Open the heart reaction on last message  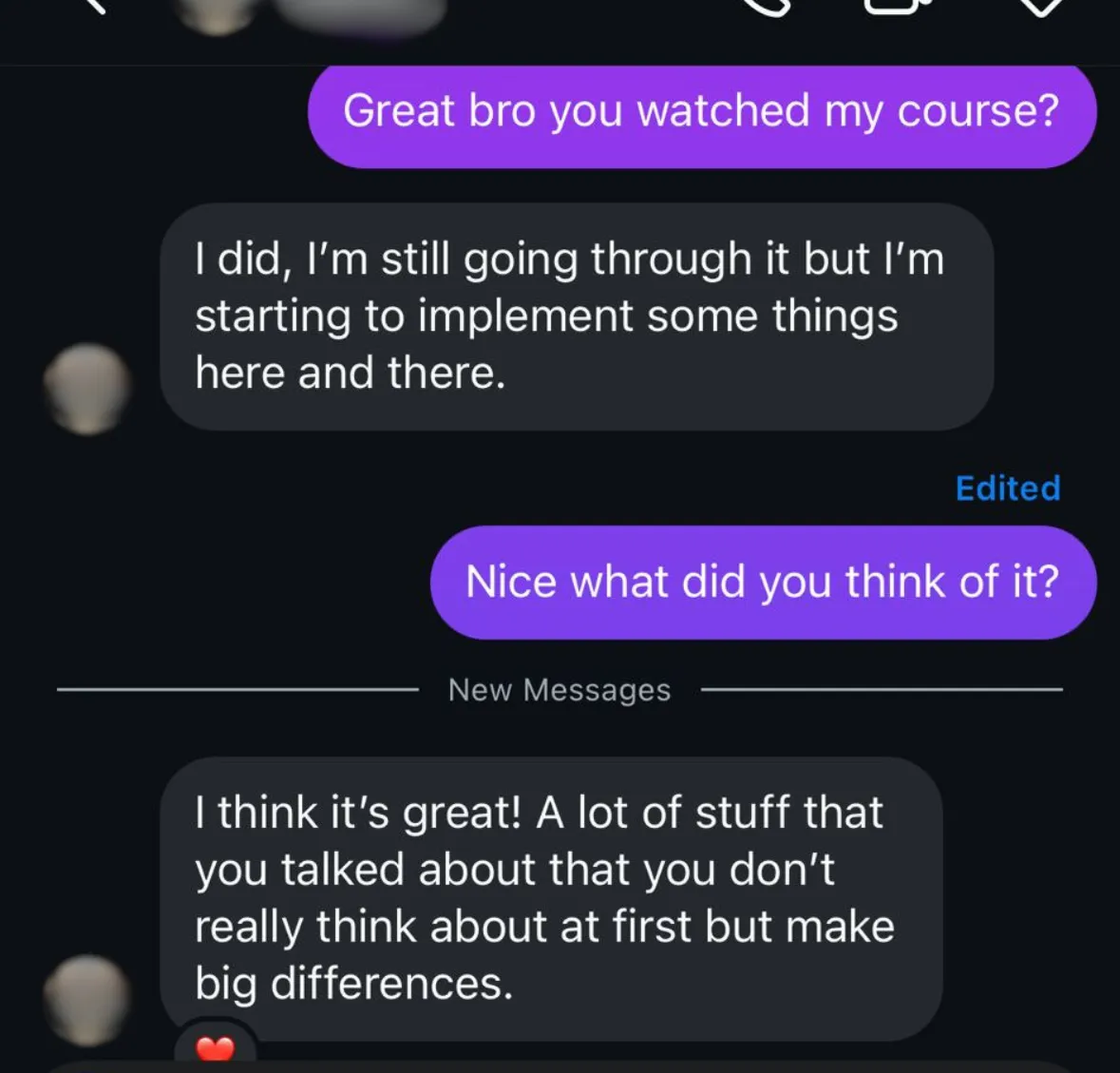click(215, 1049)
